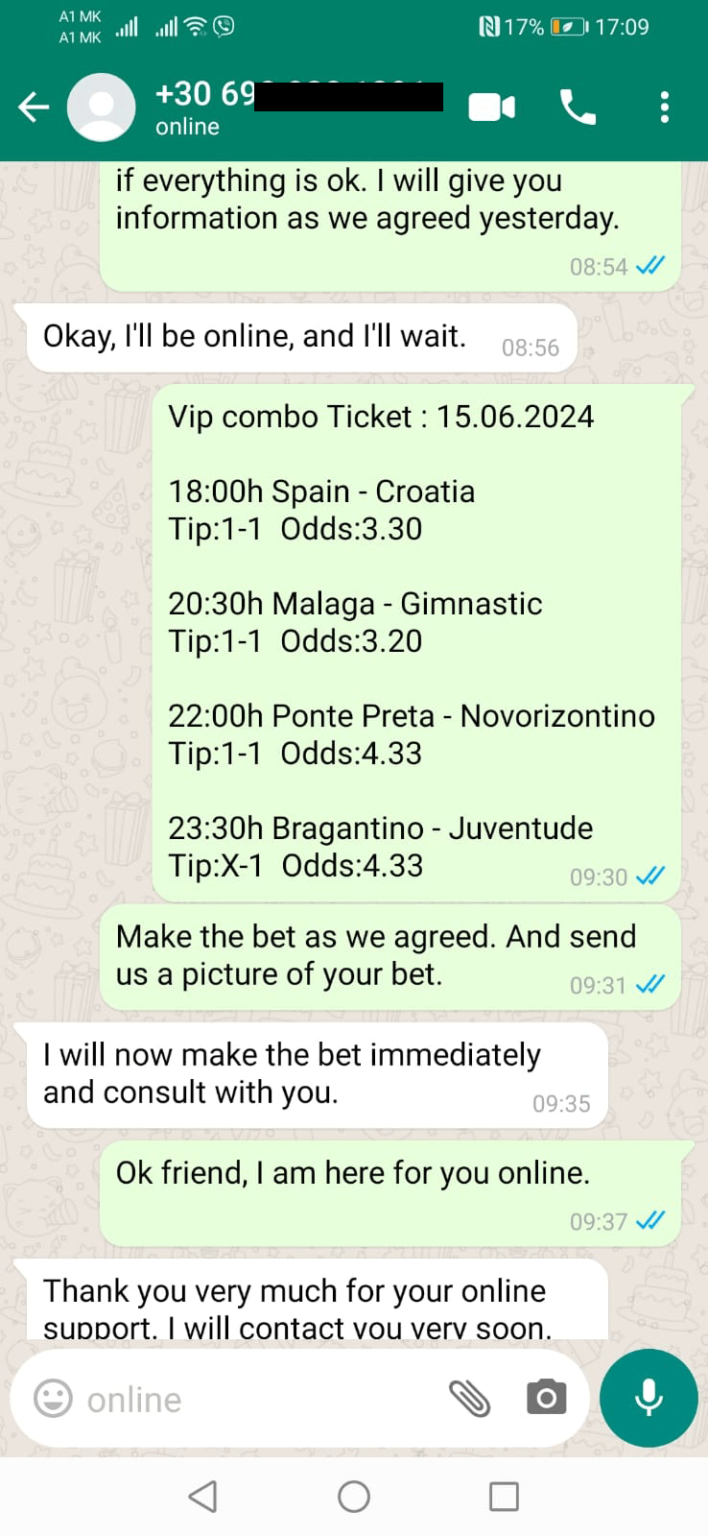Show recent apps
The height and width of the screenshot is (1536, 708).
pyautogui.click(x=504, y=1496)
